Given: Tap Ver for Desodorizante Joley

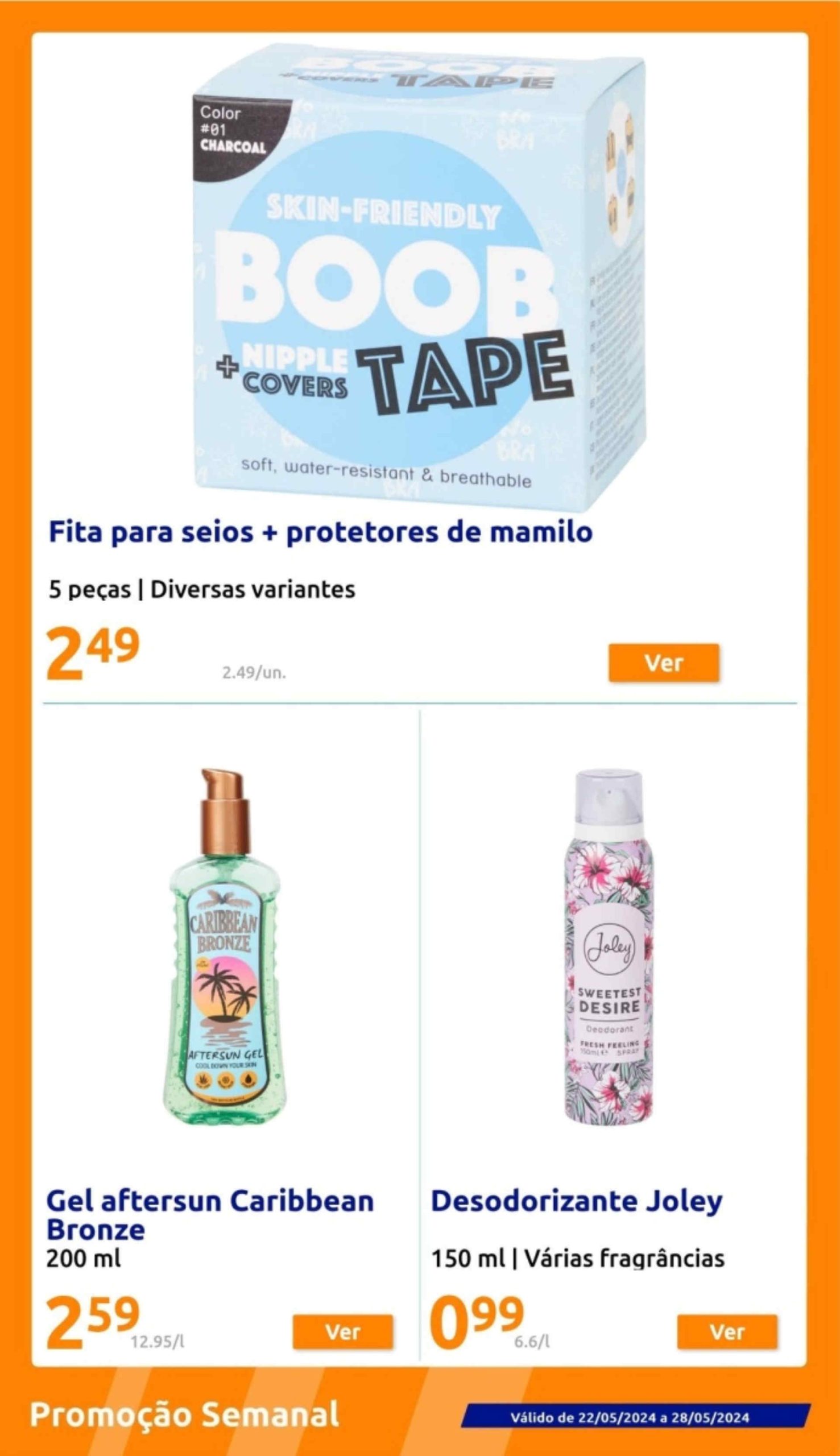Looking at the screenshot, I should 727,1331.
